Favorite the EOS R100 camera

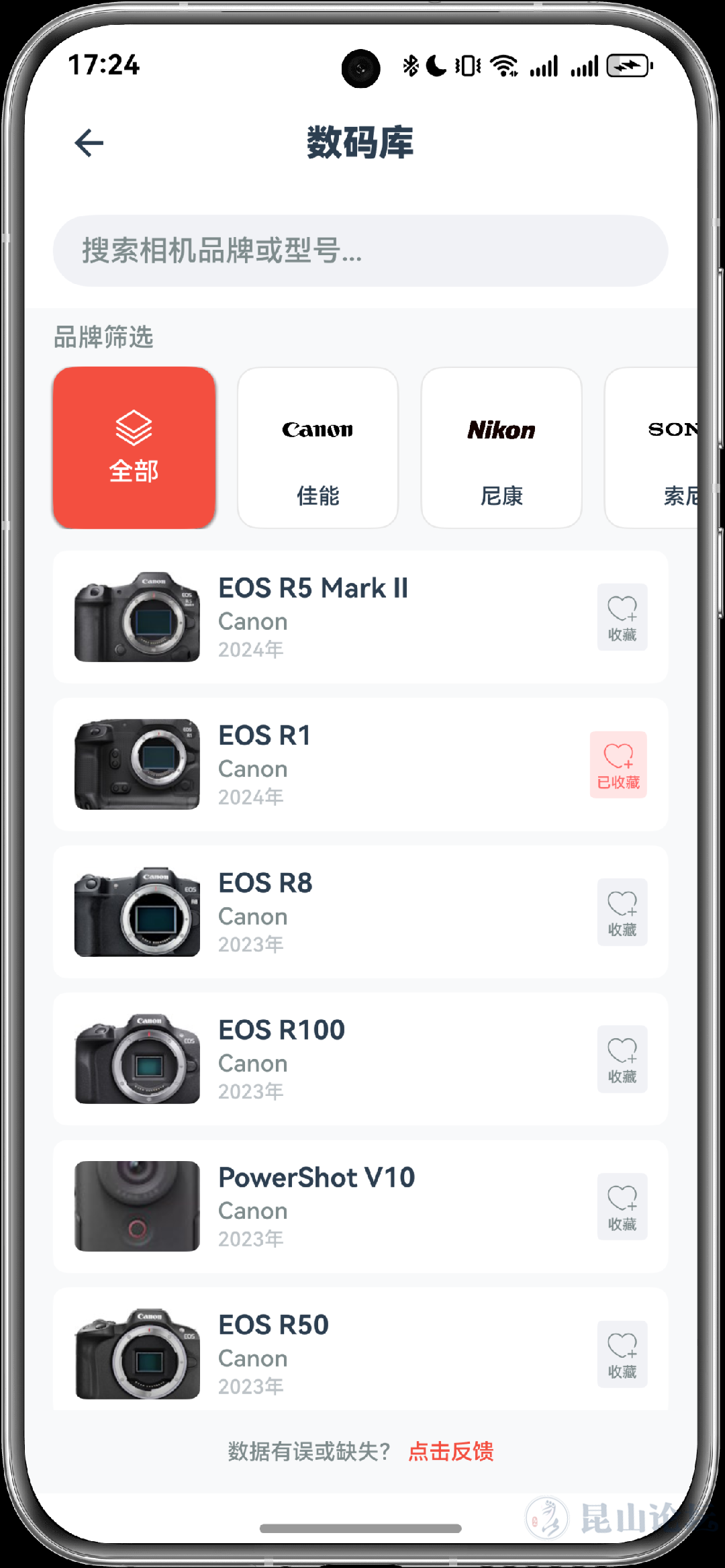coord(622,1060)
